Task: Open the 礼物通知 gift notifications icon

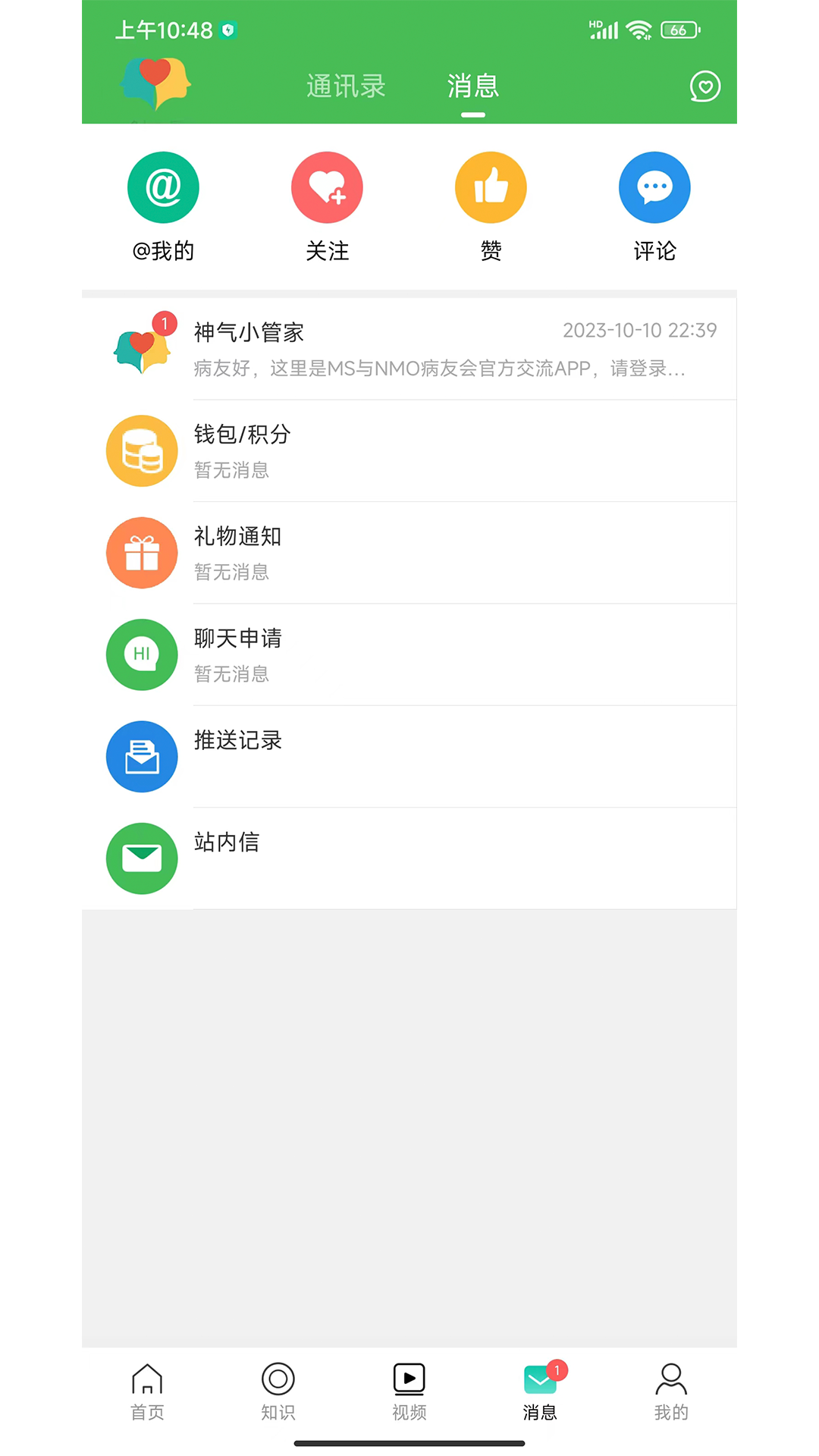Action: point(142,552)
